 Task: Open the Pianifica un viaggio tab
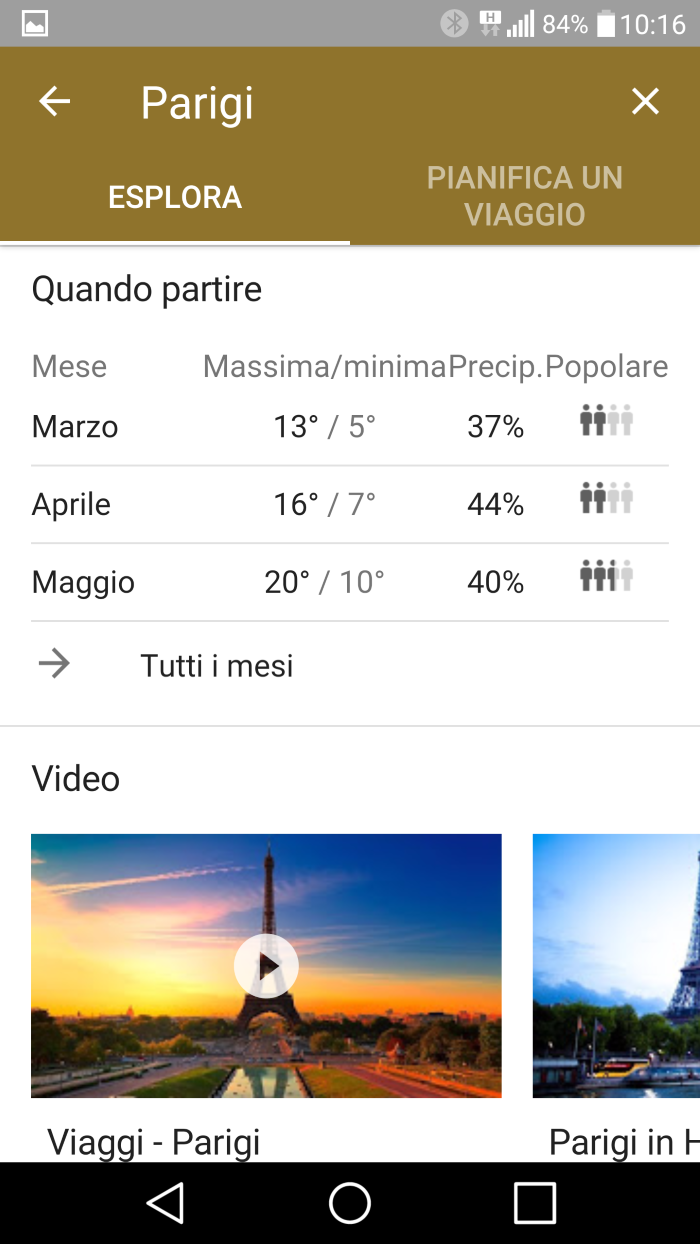coord(525,196)
